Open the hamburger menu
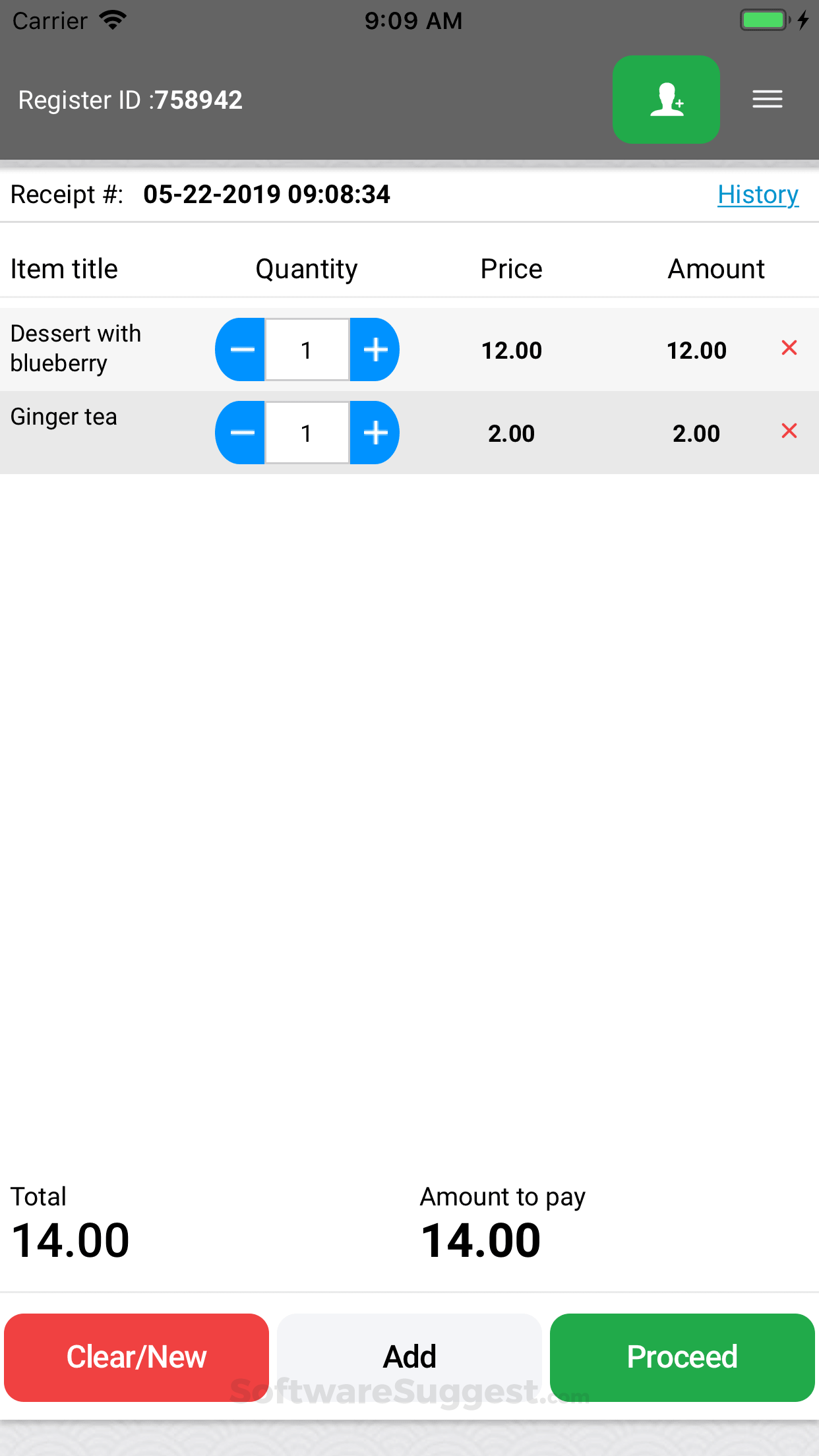Viewport: 819px width, 1456px height. pyautogui.click(x=767, y=100)
